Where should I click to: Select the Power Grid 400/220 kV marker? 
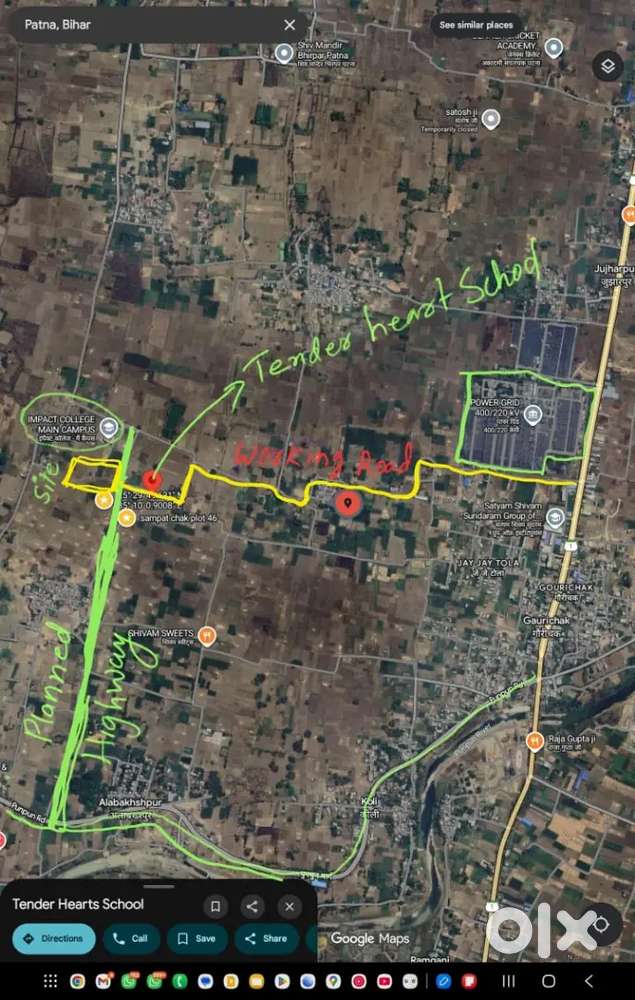(x=533, y=413)
